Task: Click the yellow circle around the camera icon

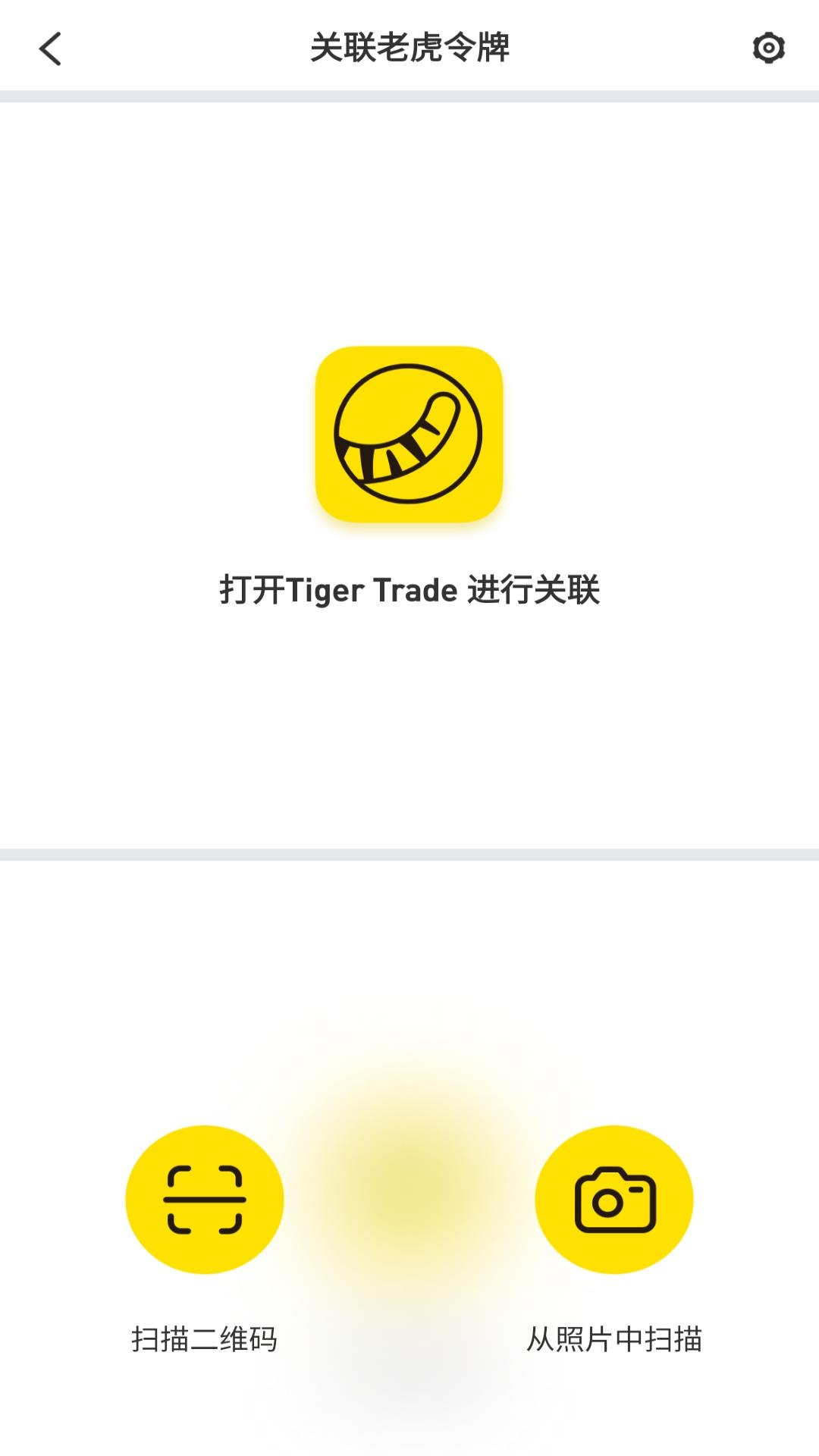Action: 614,1200
